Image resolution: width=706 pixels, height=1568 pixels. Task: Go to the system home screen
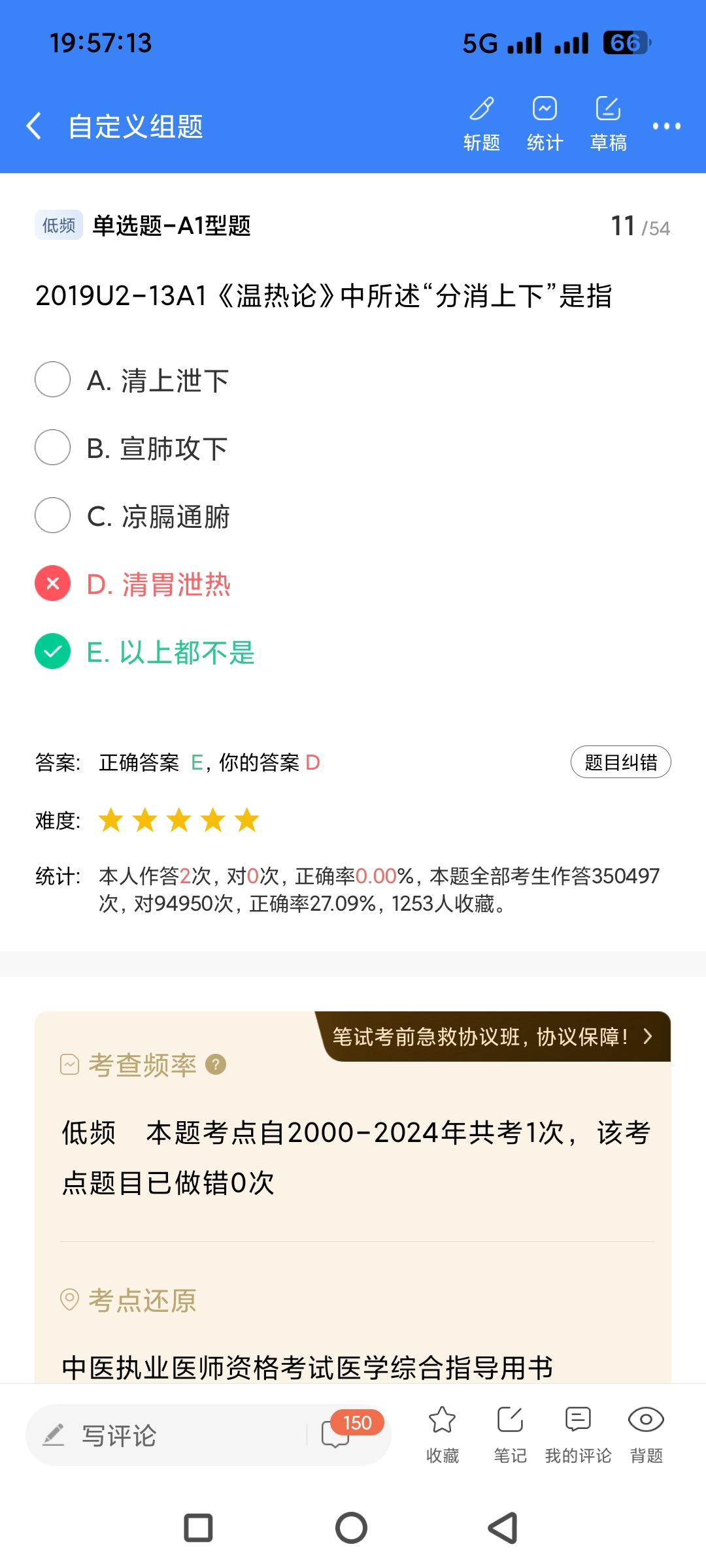click(352, 1528)
